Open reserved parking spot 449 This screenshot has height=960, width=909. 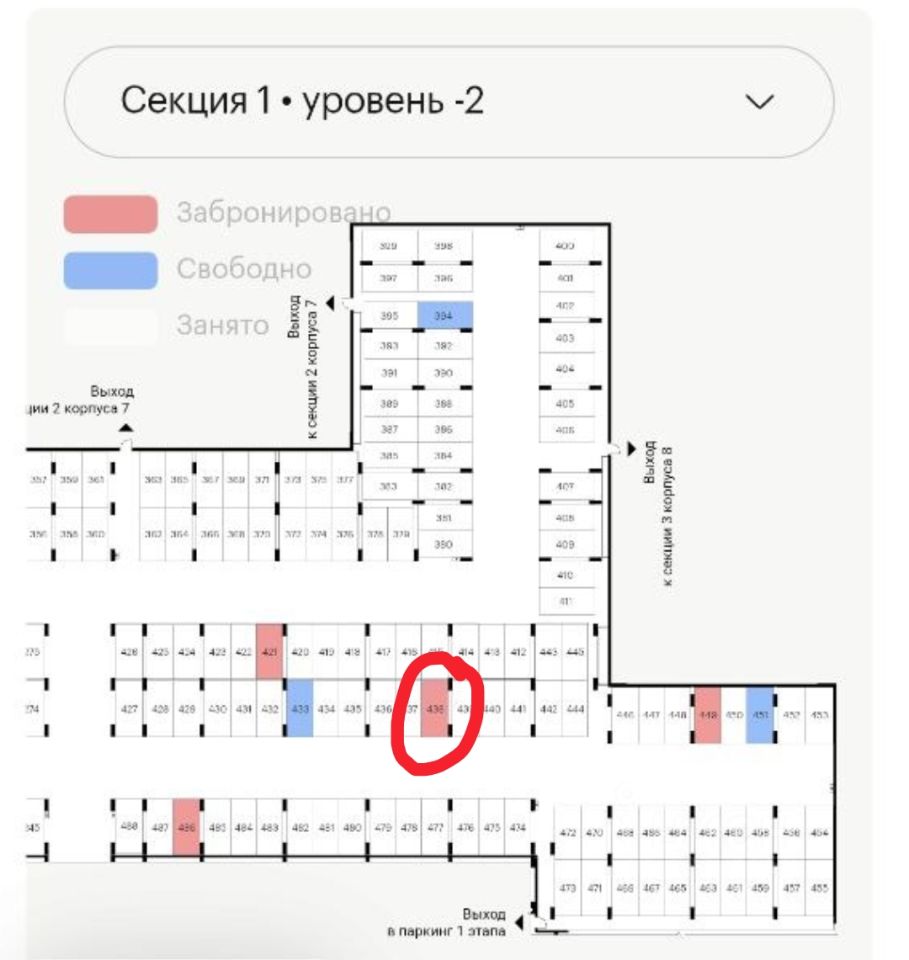coord(707,714)
